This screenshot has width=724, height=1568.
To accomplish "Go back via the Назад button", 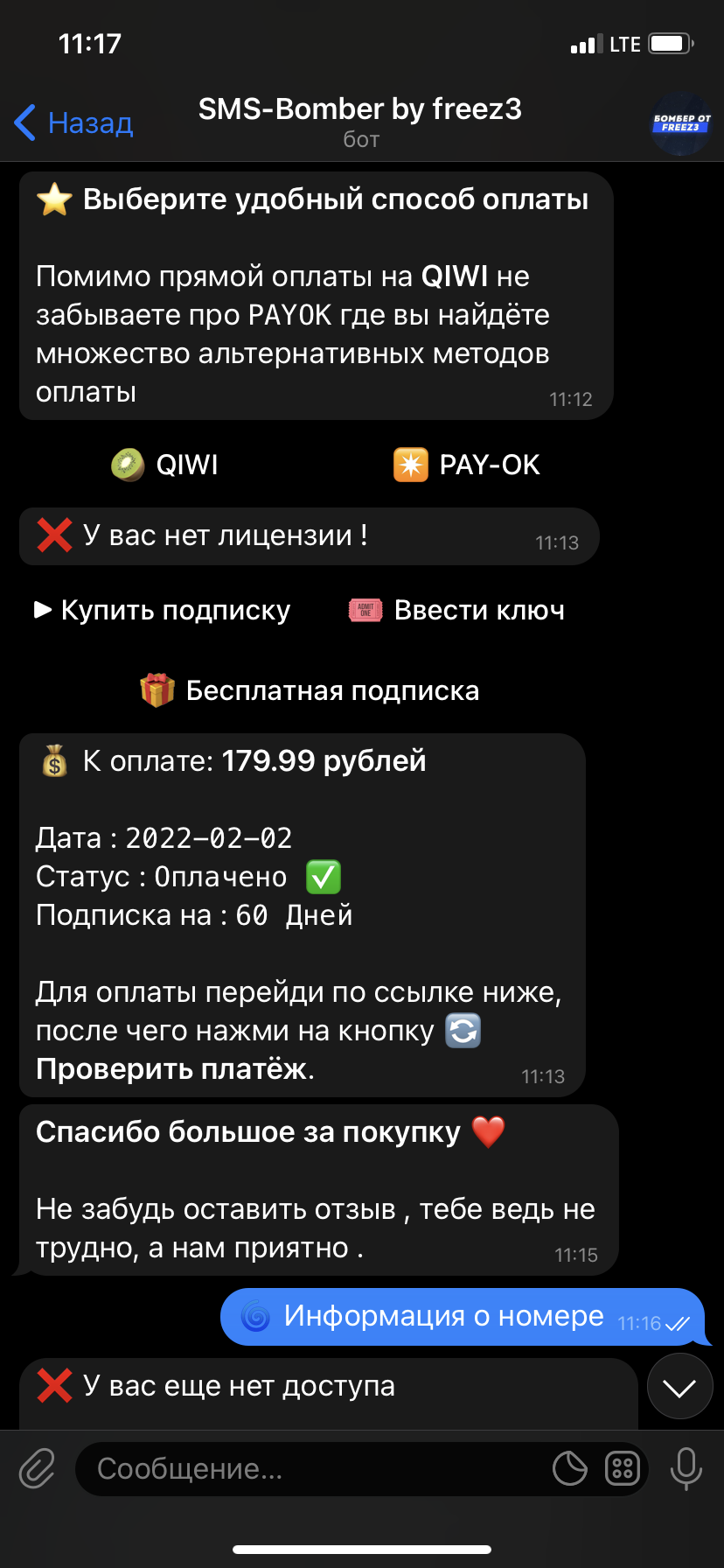I will [x=73, y=122].
